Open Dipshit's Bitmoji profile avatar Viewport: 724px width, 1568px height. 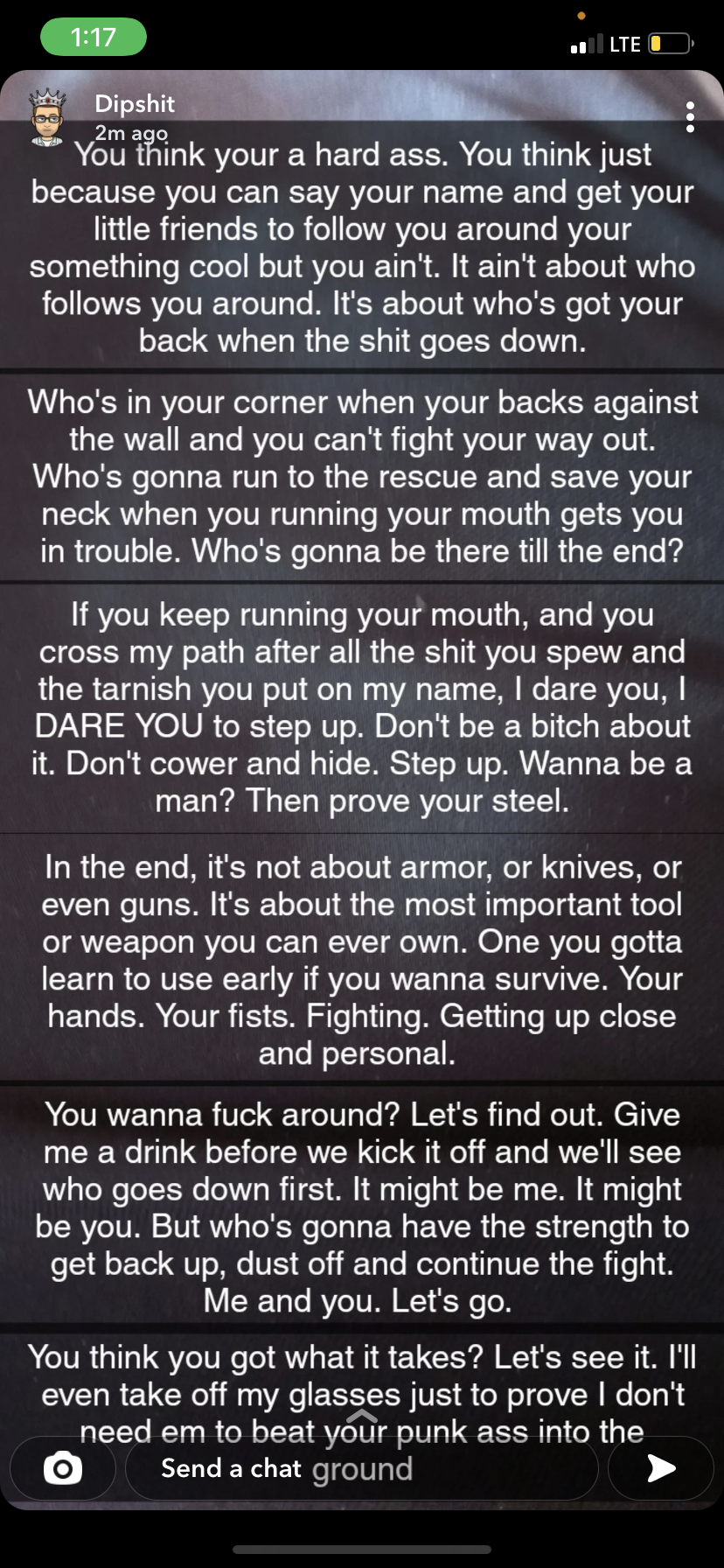click(x=48, y=117)
